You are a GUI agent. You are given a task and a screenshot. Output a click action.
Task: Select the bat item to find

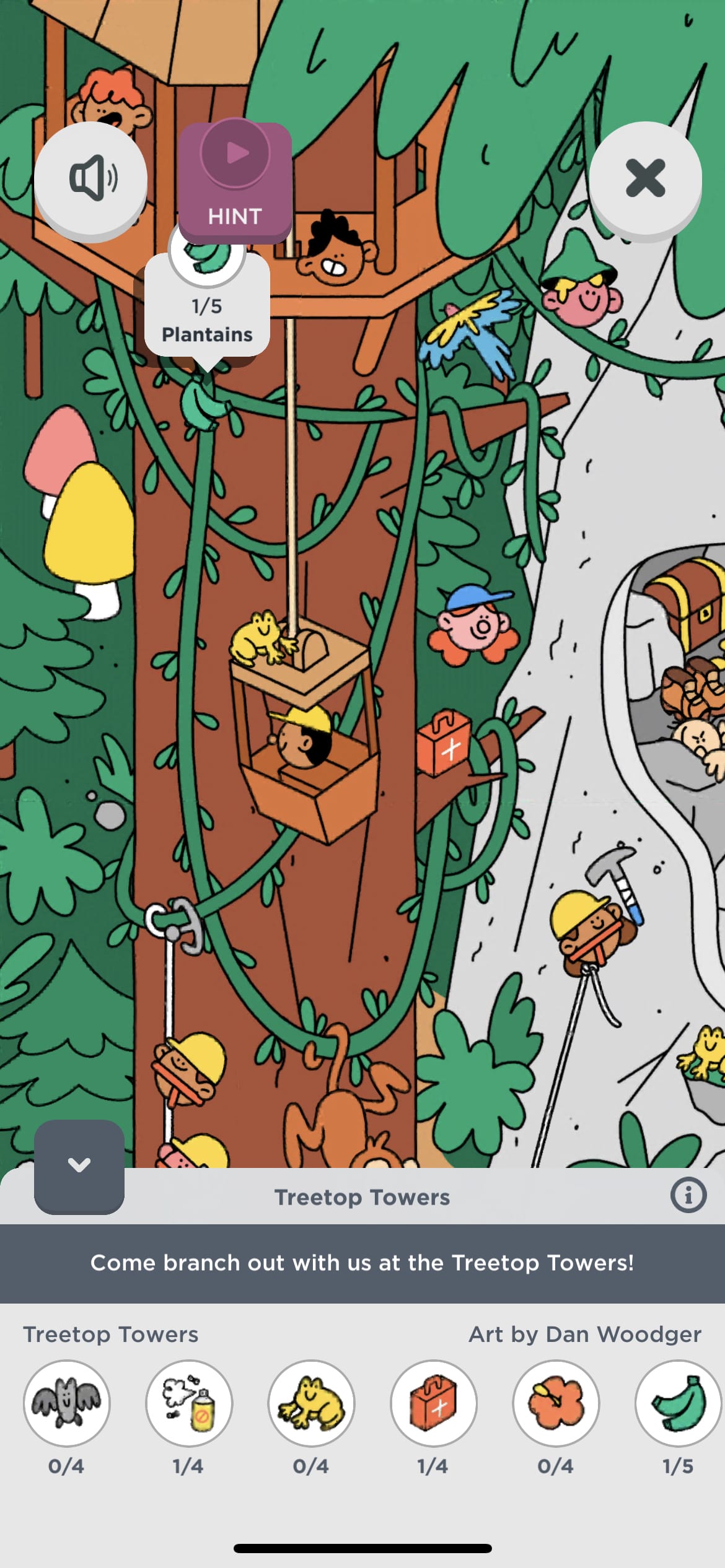[67, 1403]
